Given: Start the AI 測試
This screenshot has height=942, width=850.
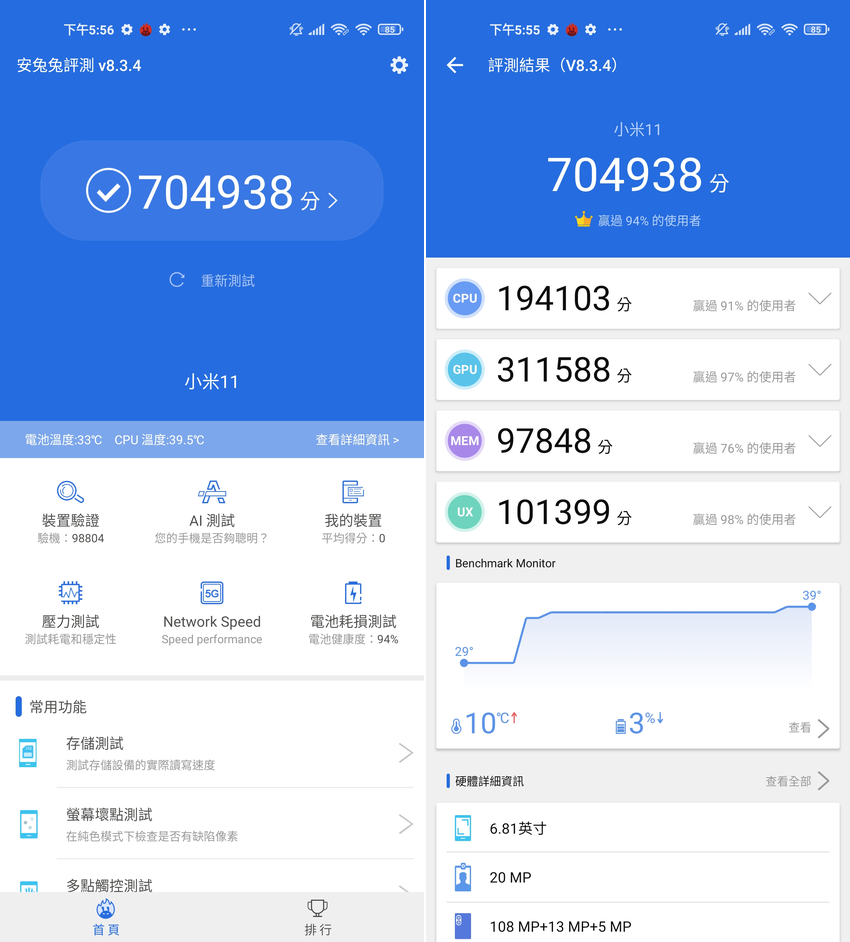Looking at the screenshot, I should point(212,509).
